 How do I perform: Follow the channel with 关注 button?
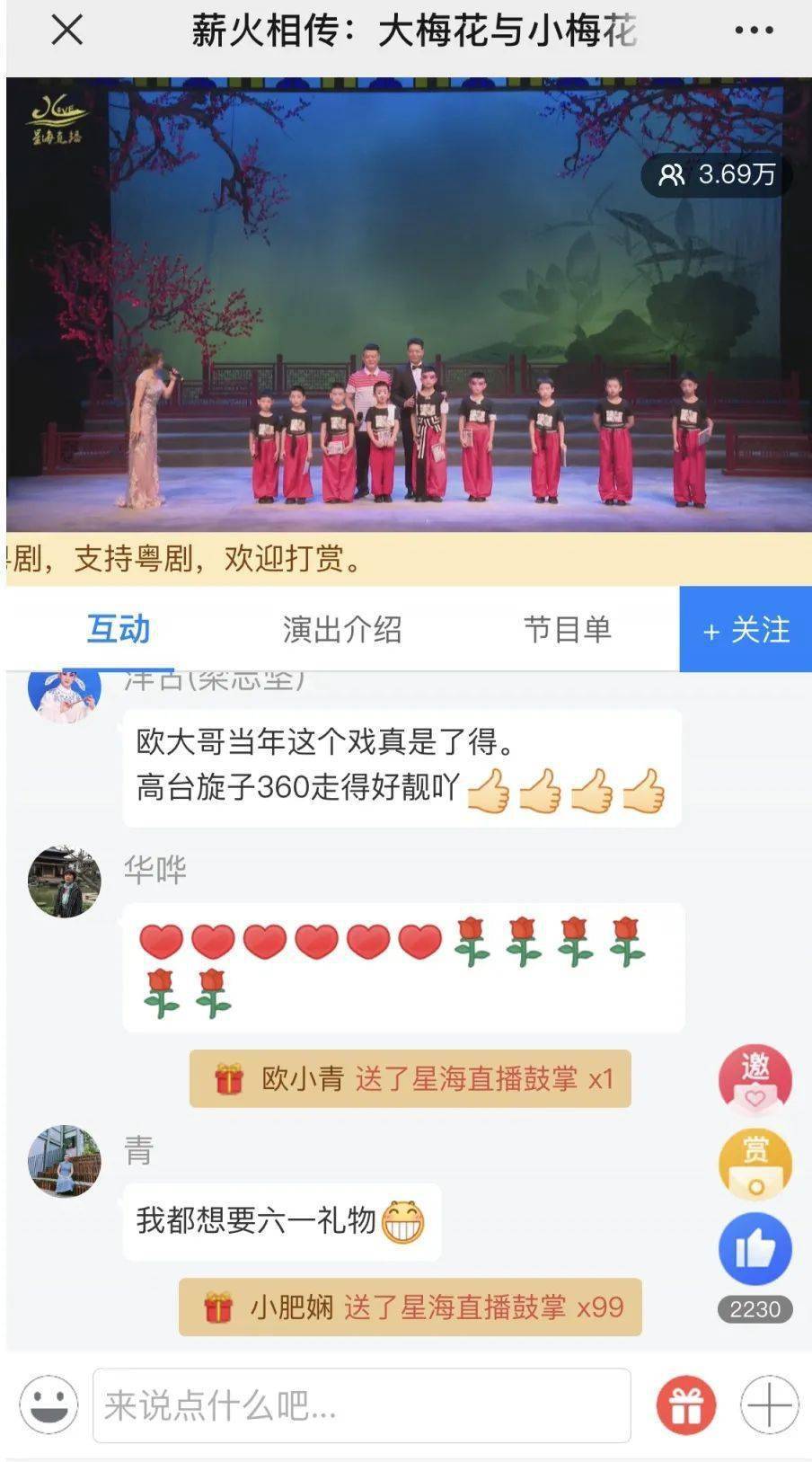coord(746,629)
